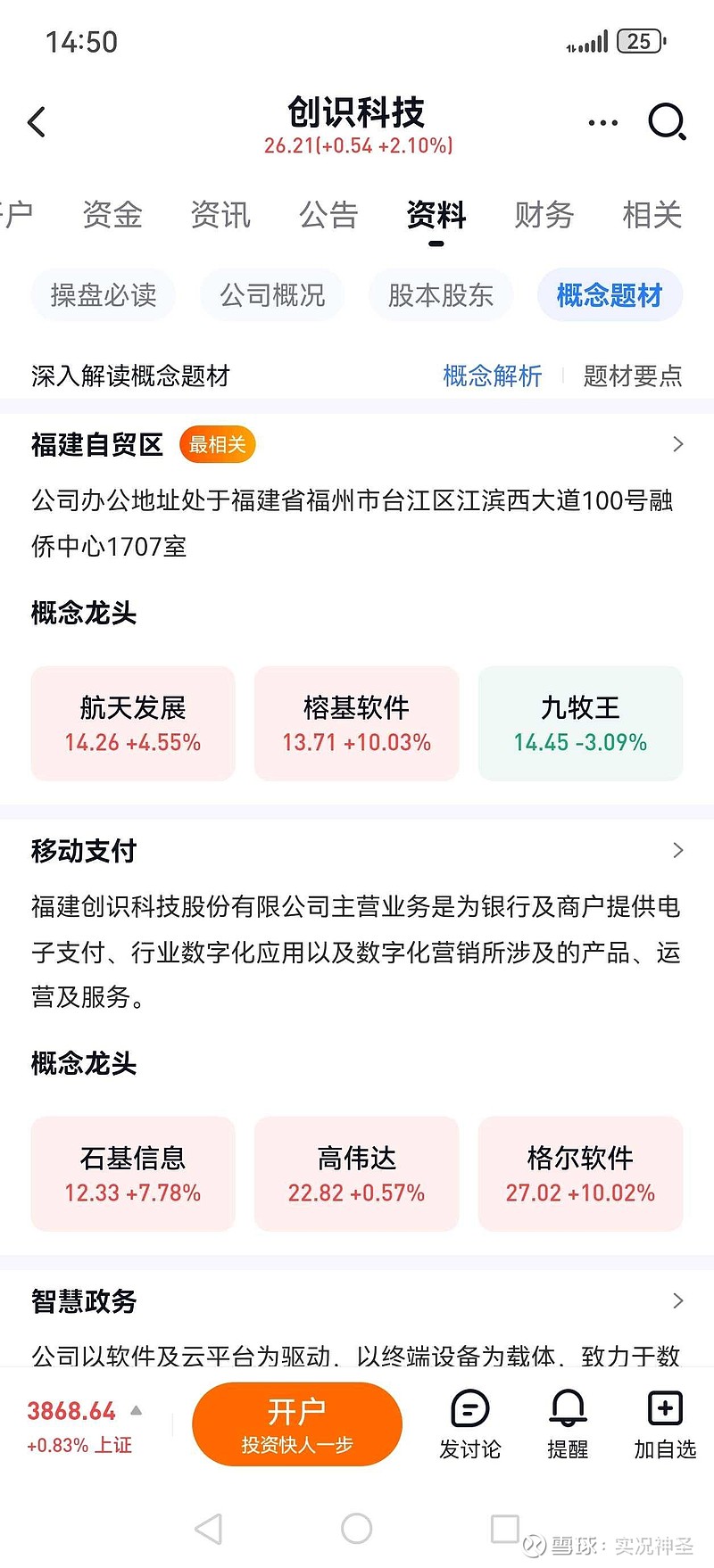The image size is (714, 1568).
Task: Tap the back arrow at top left
Action: (x=36, y=122)
